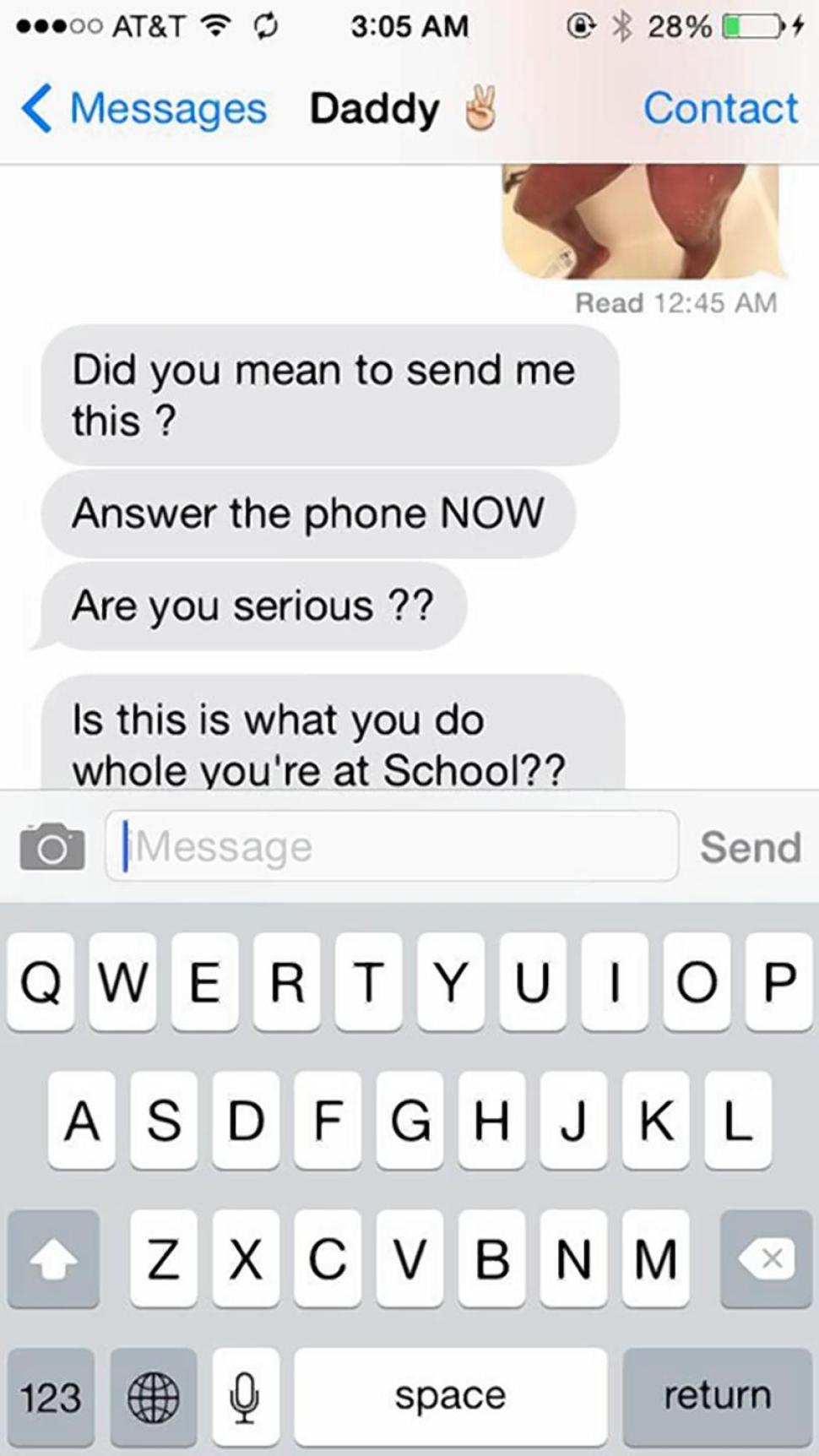This screenshot has width=819, height=1456.
Task: Toggle the shift key
Action: click(x=54, y=1258)
